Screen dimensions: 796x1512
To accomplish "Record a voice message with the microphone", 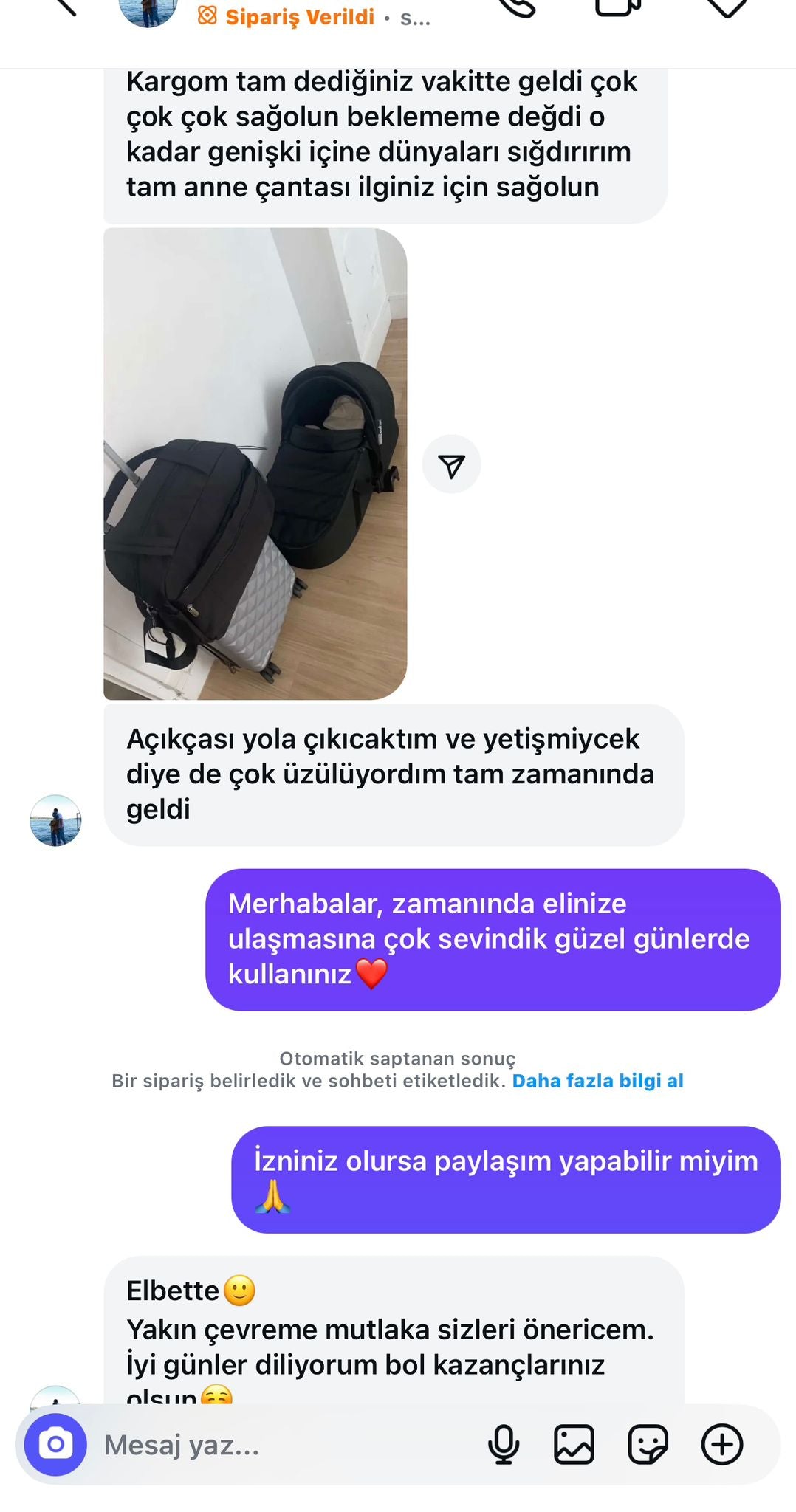I will [x=504, y=1445].
